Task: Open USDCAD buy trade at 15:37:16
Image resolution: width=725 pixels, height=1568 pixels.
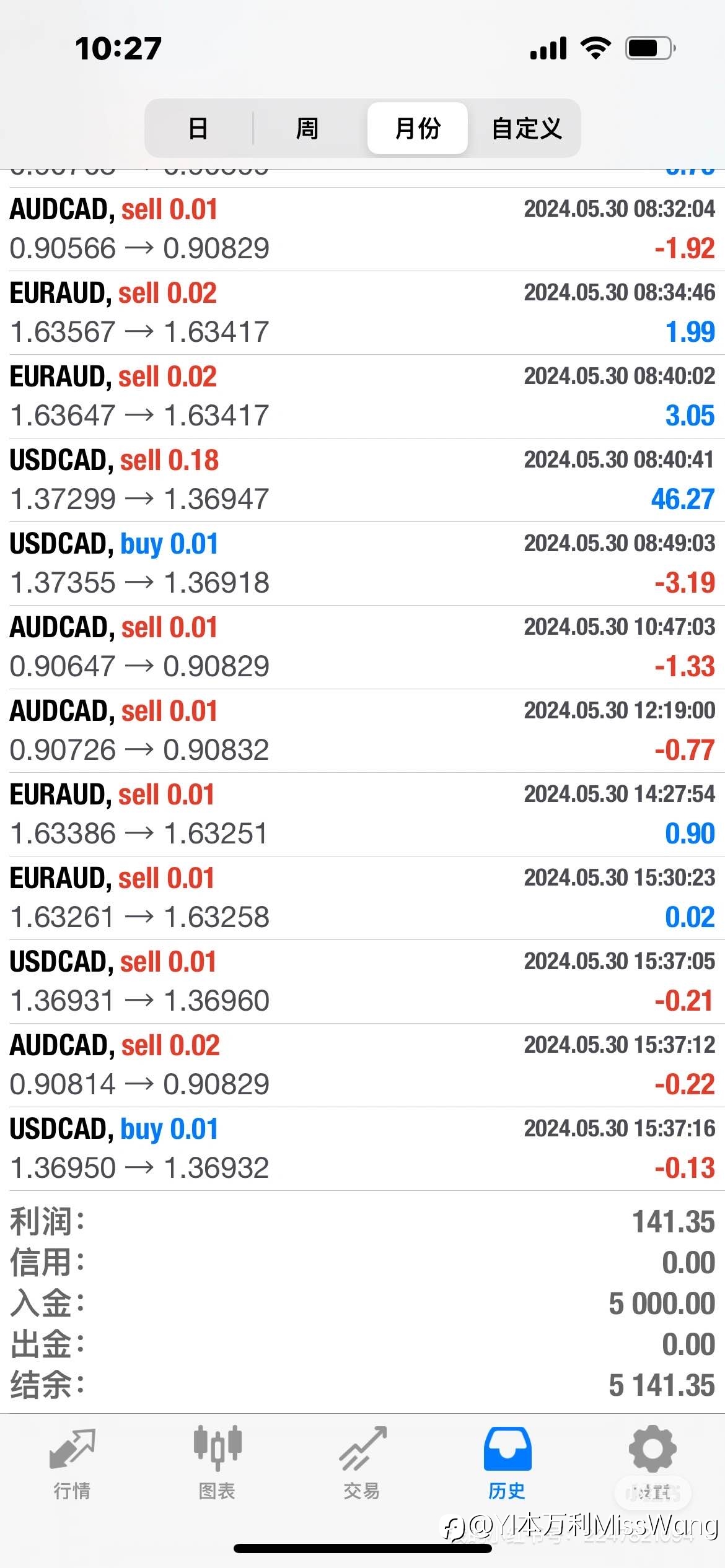Action: pyautogui.click(x=362, y=1149)
